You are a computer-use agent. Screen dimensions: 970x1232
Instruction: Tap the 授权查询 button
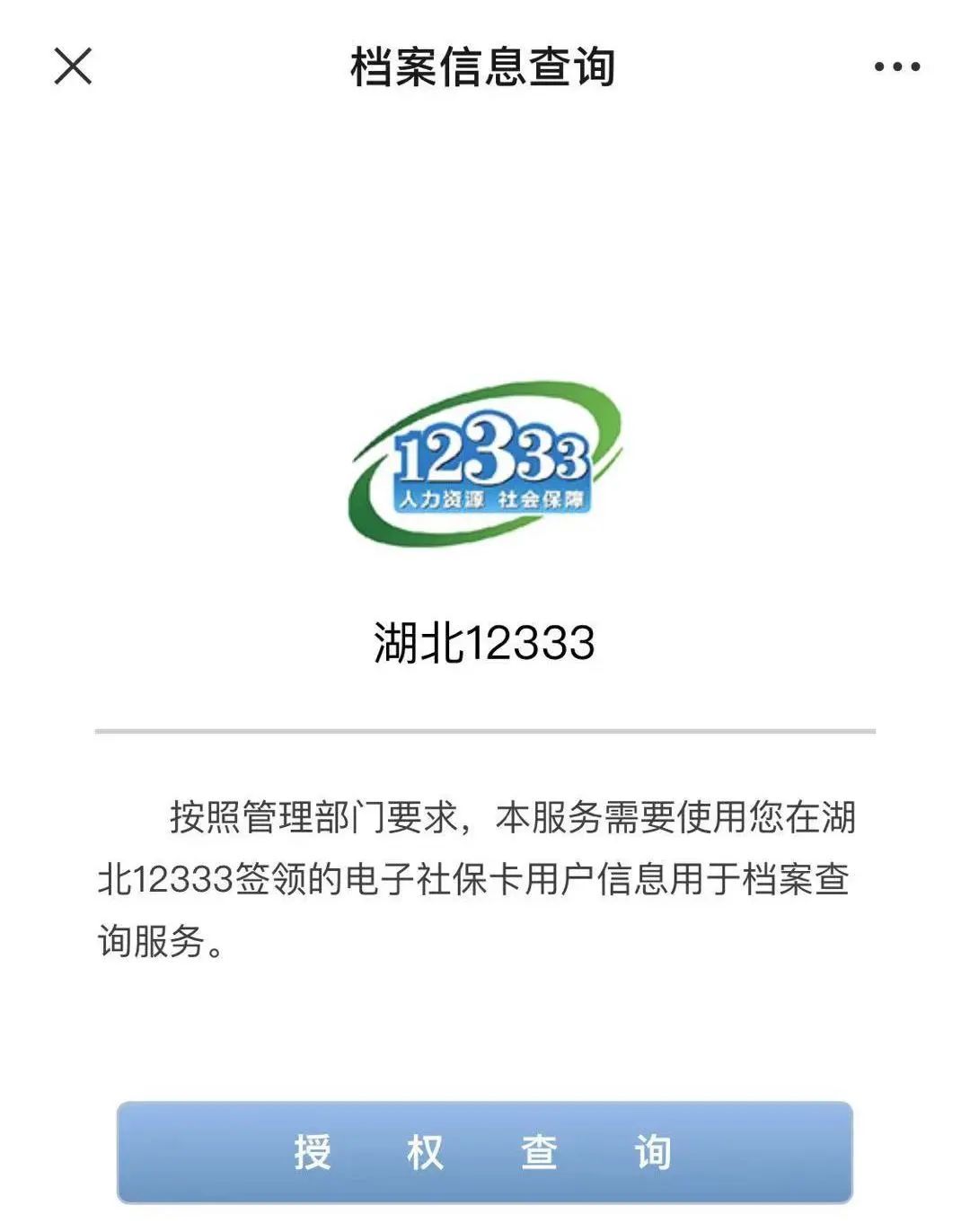click(x=484, y=1152)
